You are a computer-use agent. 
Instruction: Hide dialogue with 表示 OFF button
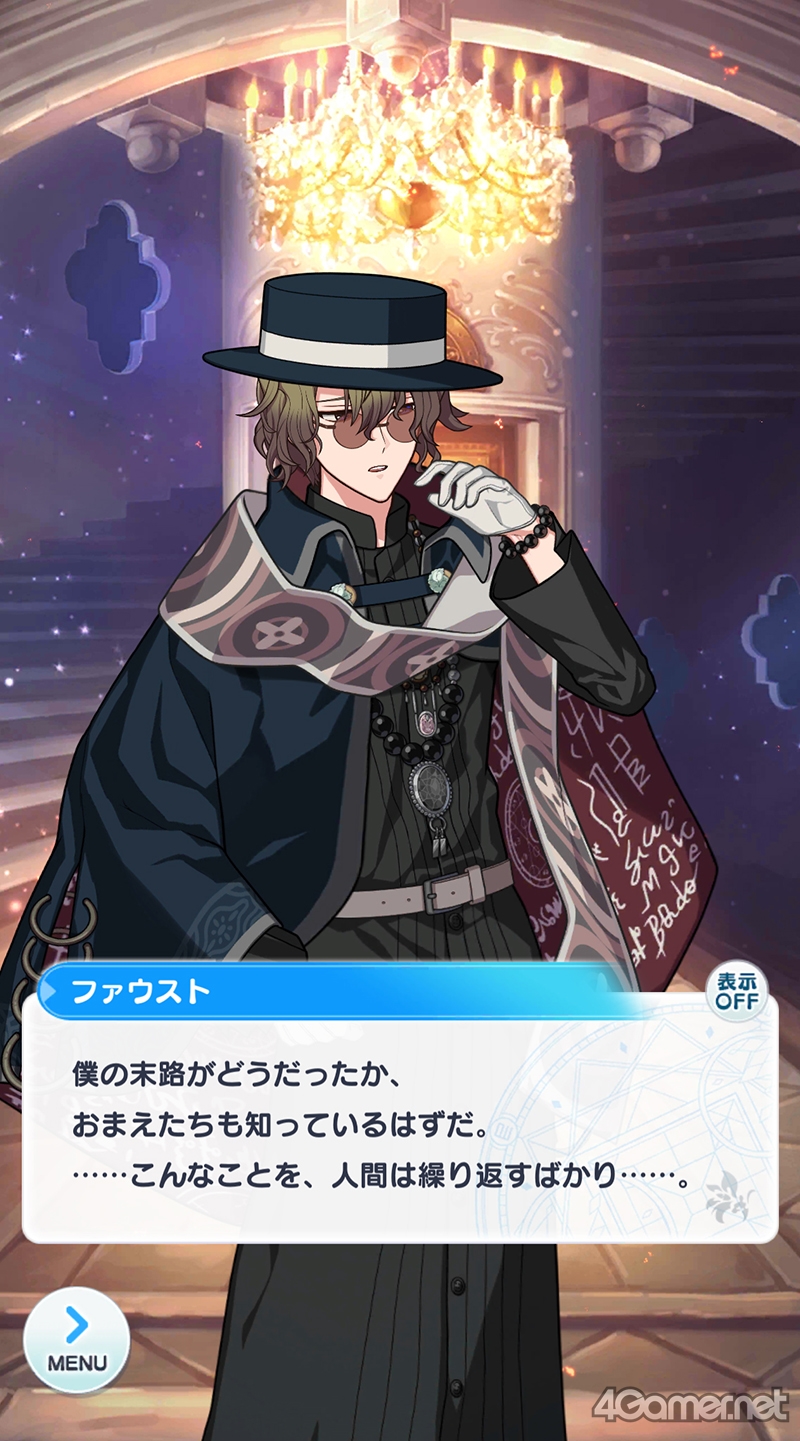736,992
